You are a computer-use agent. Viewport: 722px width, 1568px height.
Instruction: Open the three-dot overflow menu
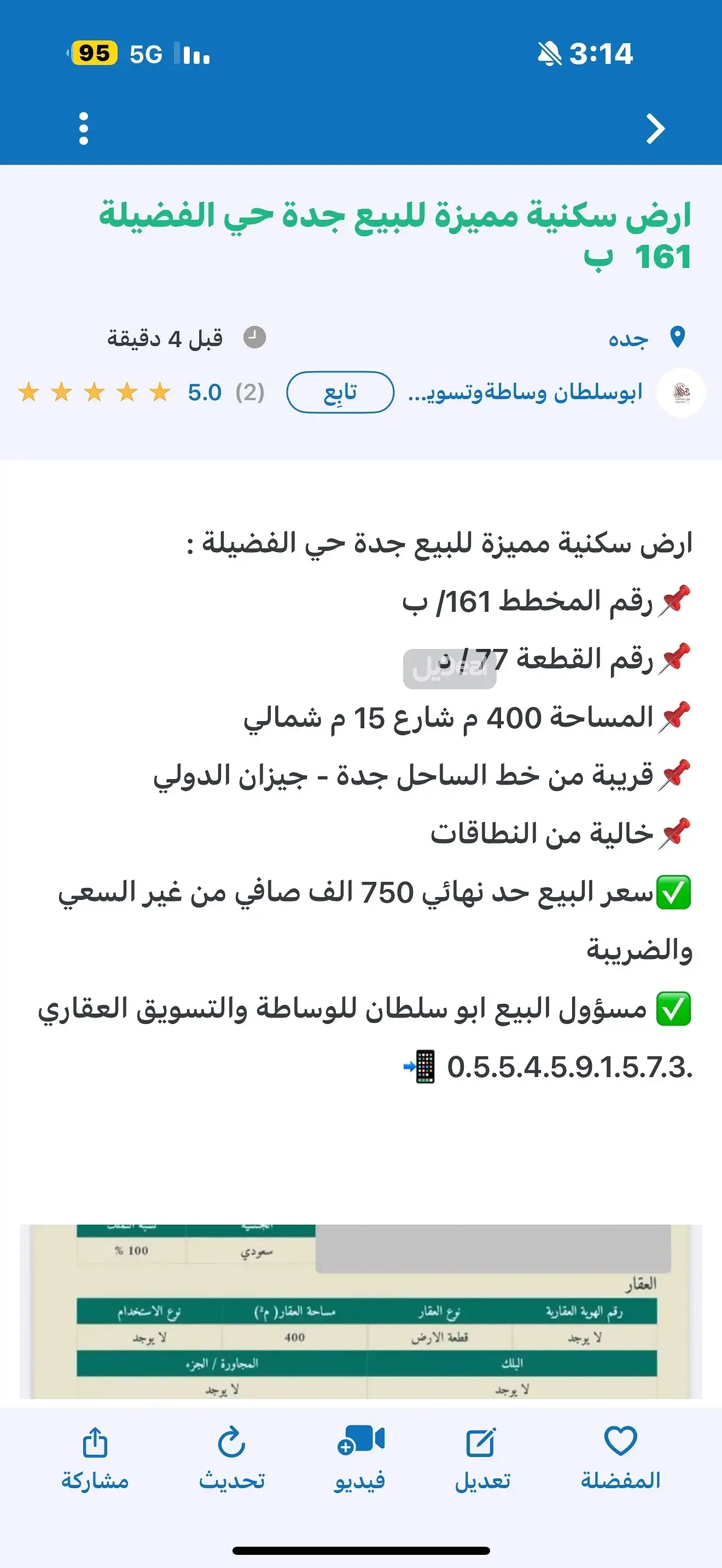click(83, 128)
